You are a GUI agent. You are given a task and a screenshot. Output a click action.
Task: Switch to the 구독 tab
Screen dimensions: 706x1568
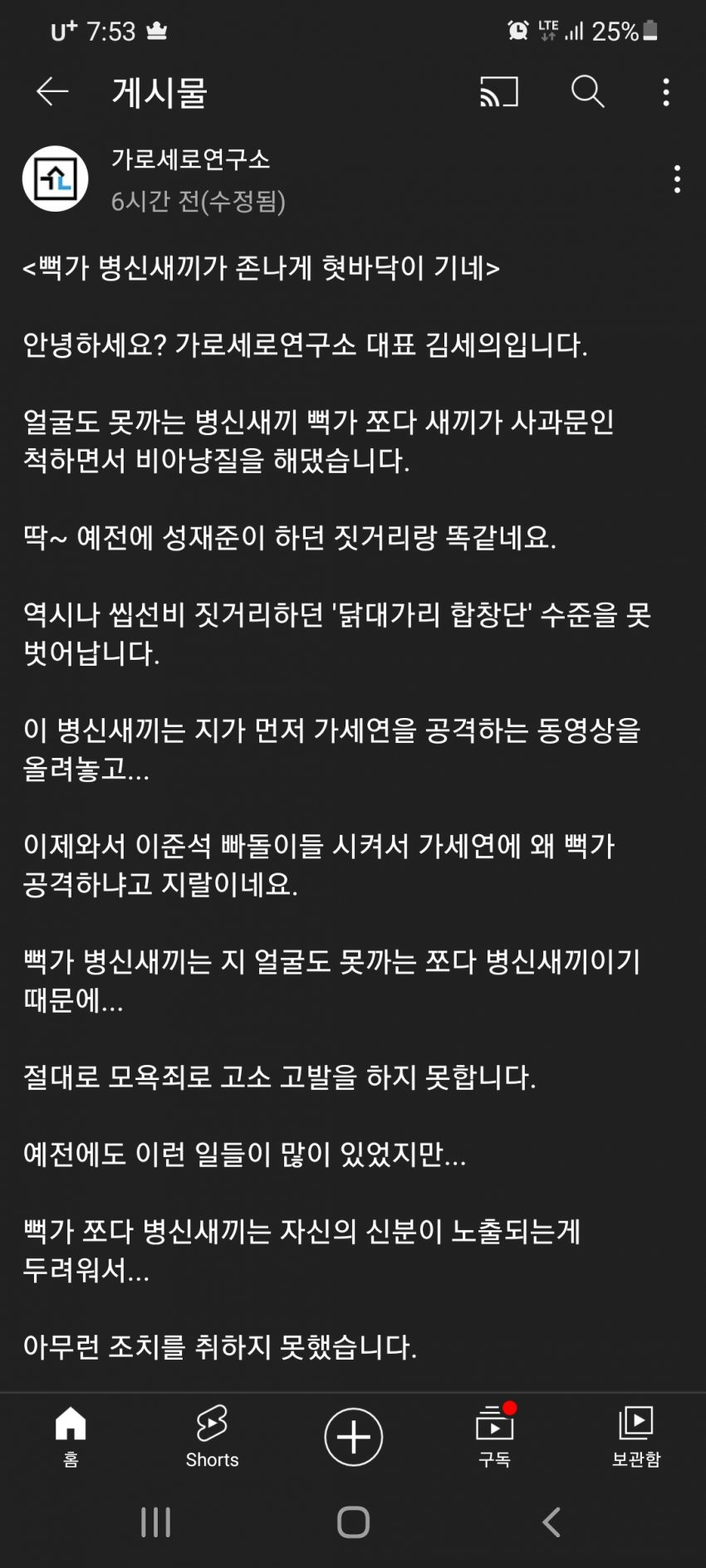pos(494,1436)
